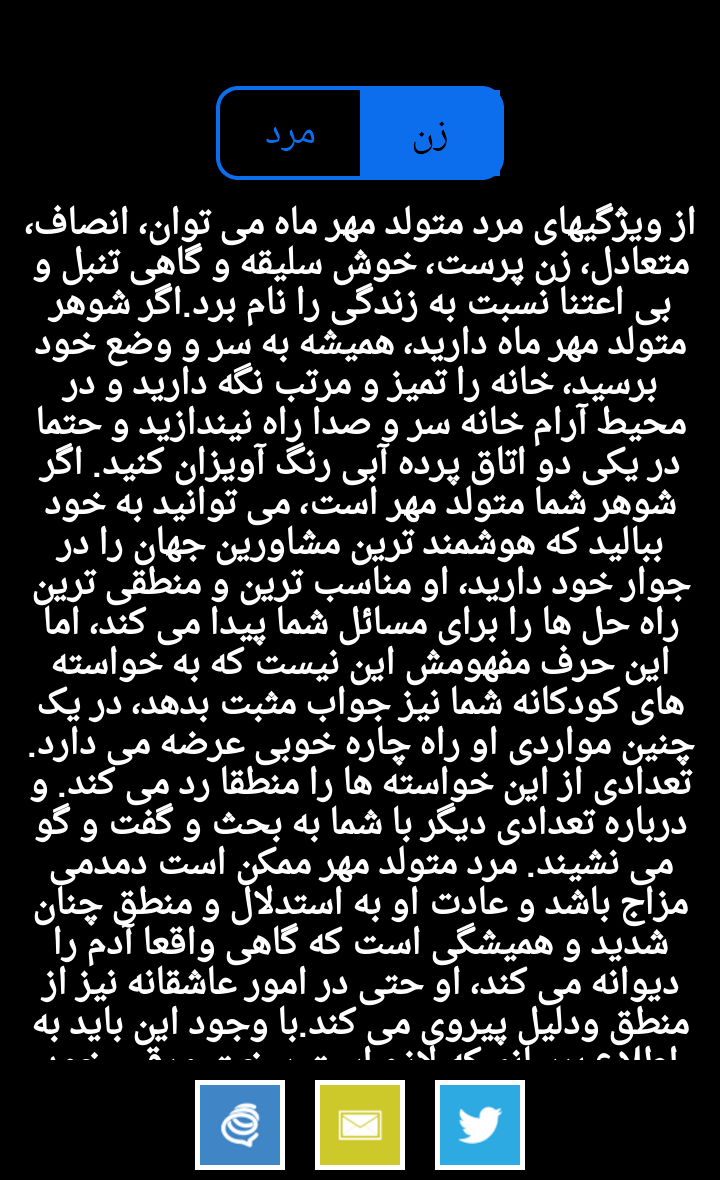Share via the messaging bubble icon
This screenshot has height=1180, width=720.
pyautogui.click(x=240, y=1124)
